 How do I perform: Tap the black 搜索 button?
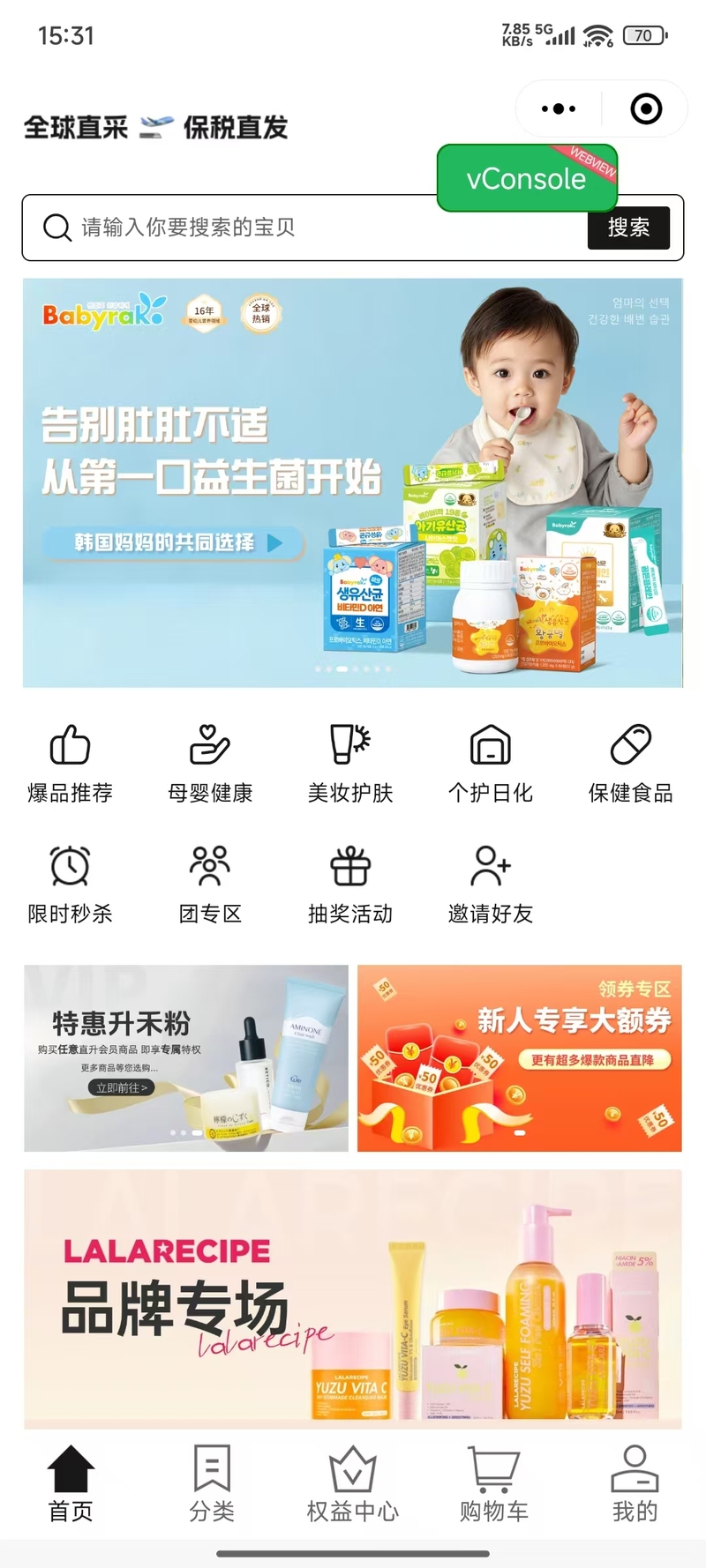628,228
